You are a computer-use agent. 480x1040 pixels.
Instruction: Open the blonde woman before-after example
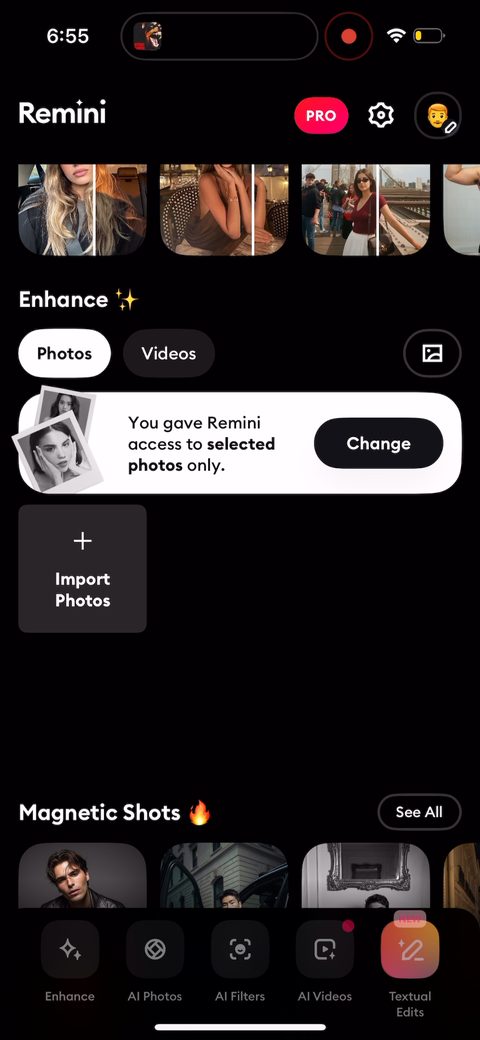(x=82, y=210)
